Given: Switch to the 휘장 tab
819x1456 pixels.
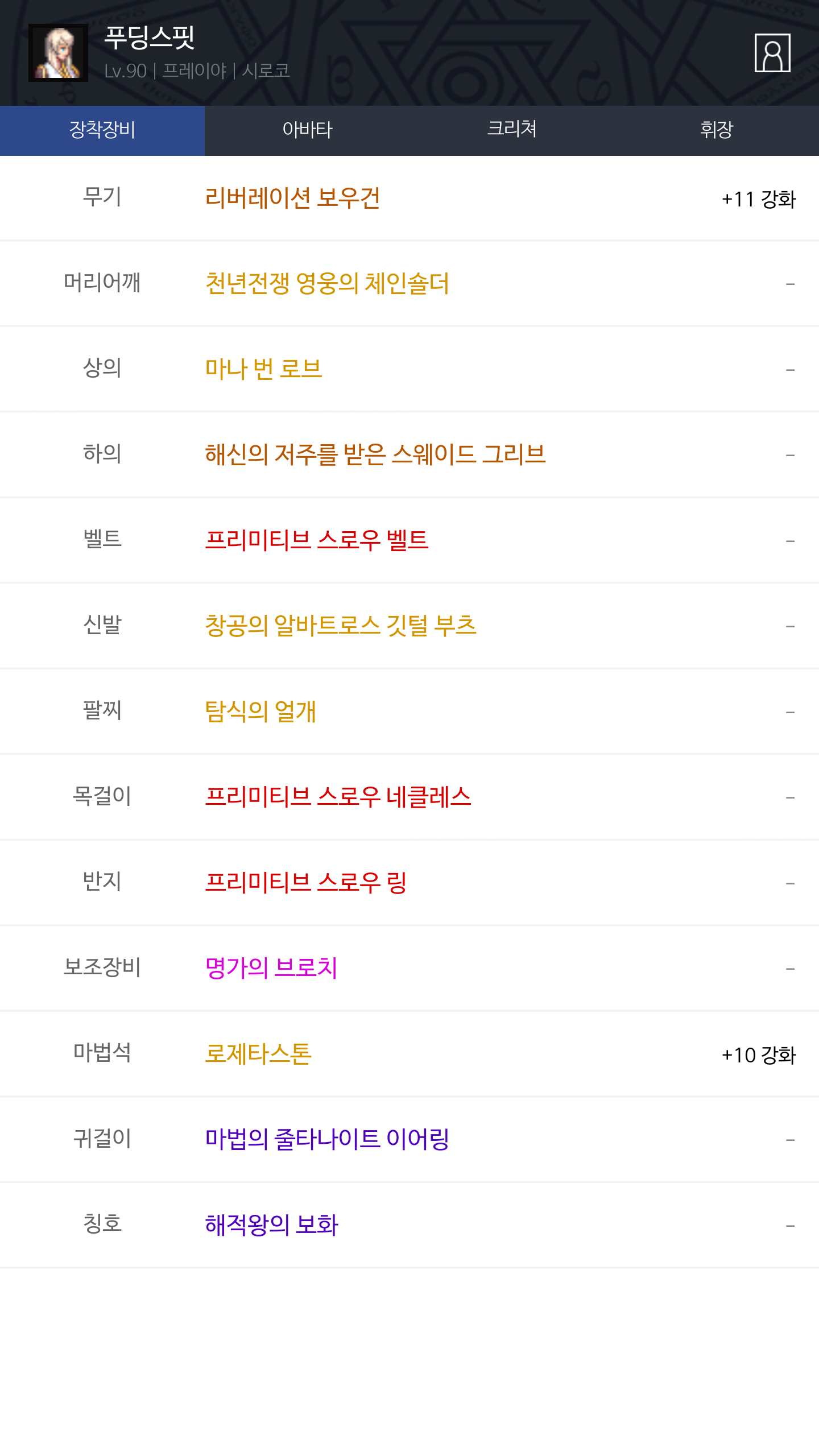Looking at the screenshot, I should coord(717,130).
